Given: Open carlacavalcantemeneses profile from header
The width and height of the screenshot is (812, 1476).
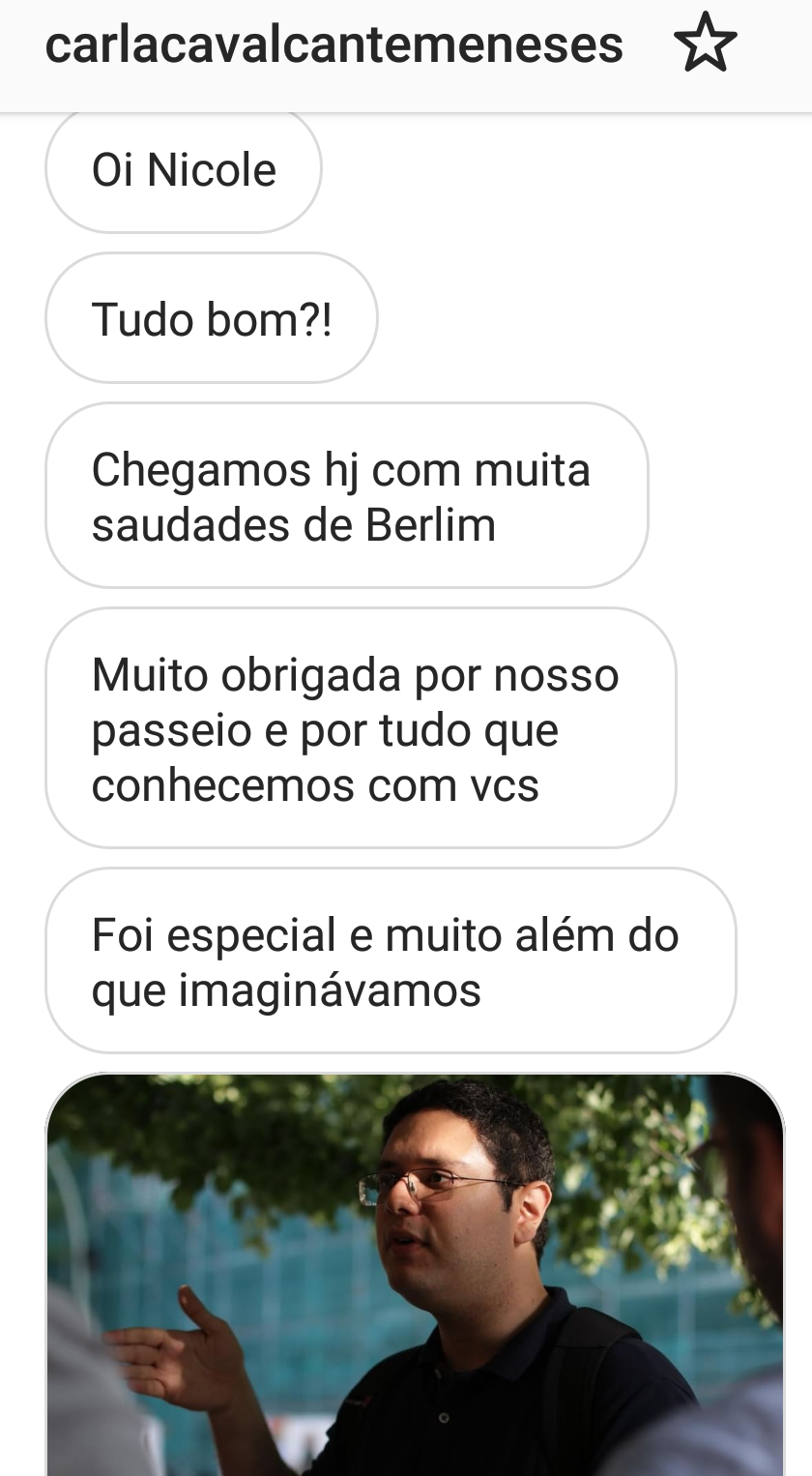Looking at the screenshot, I should pyautogui.click(x=334, y=45).
